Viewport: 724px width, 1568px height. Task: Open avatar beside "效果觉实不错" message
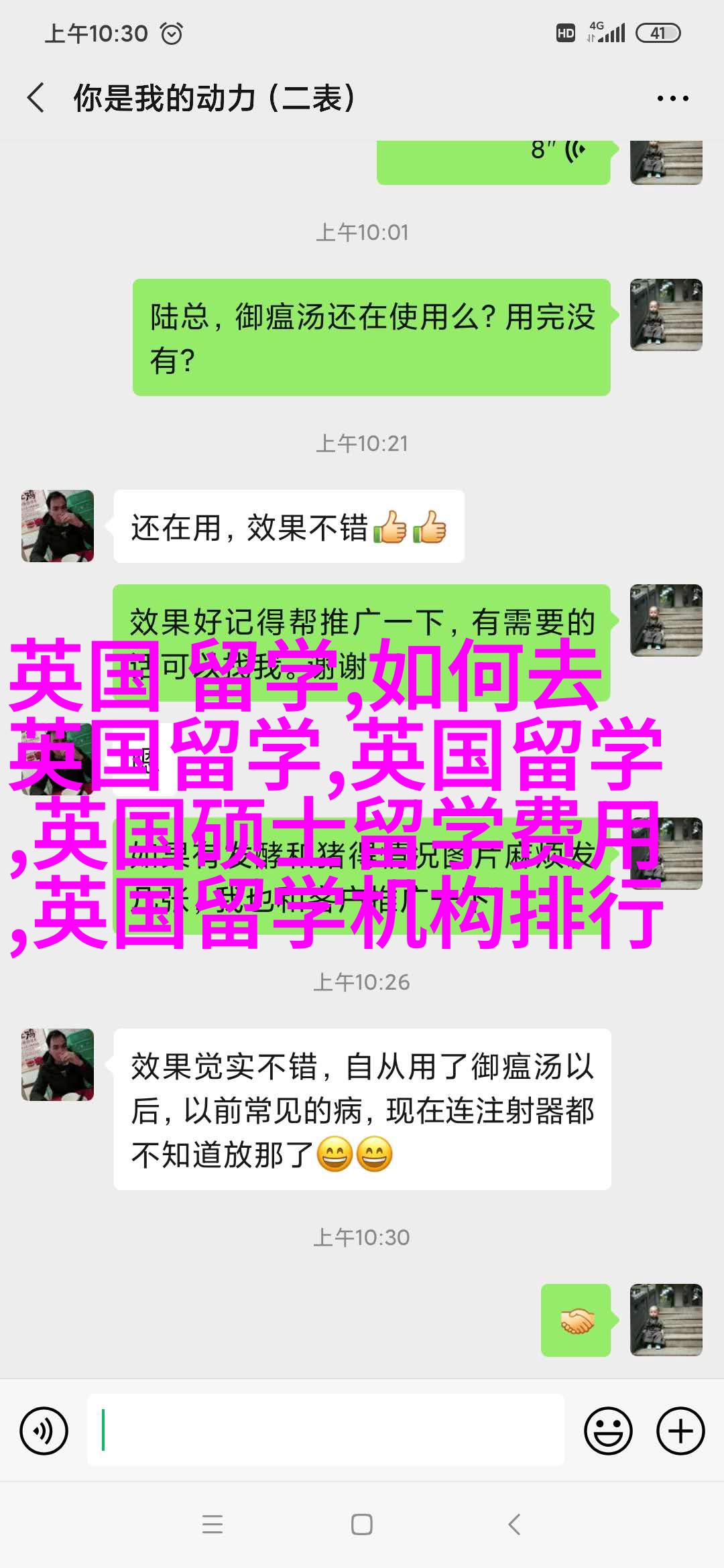[x=58, y=1065]
